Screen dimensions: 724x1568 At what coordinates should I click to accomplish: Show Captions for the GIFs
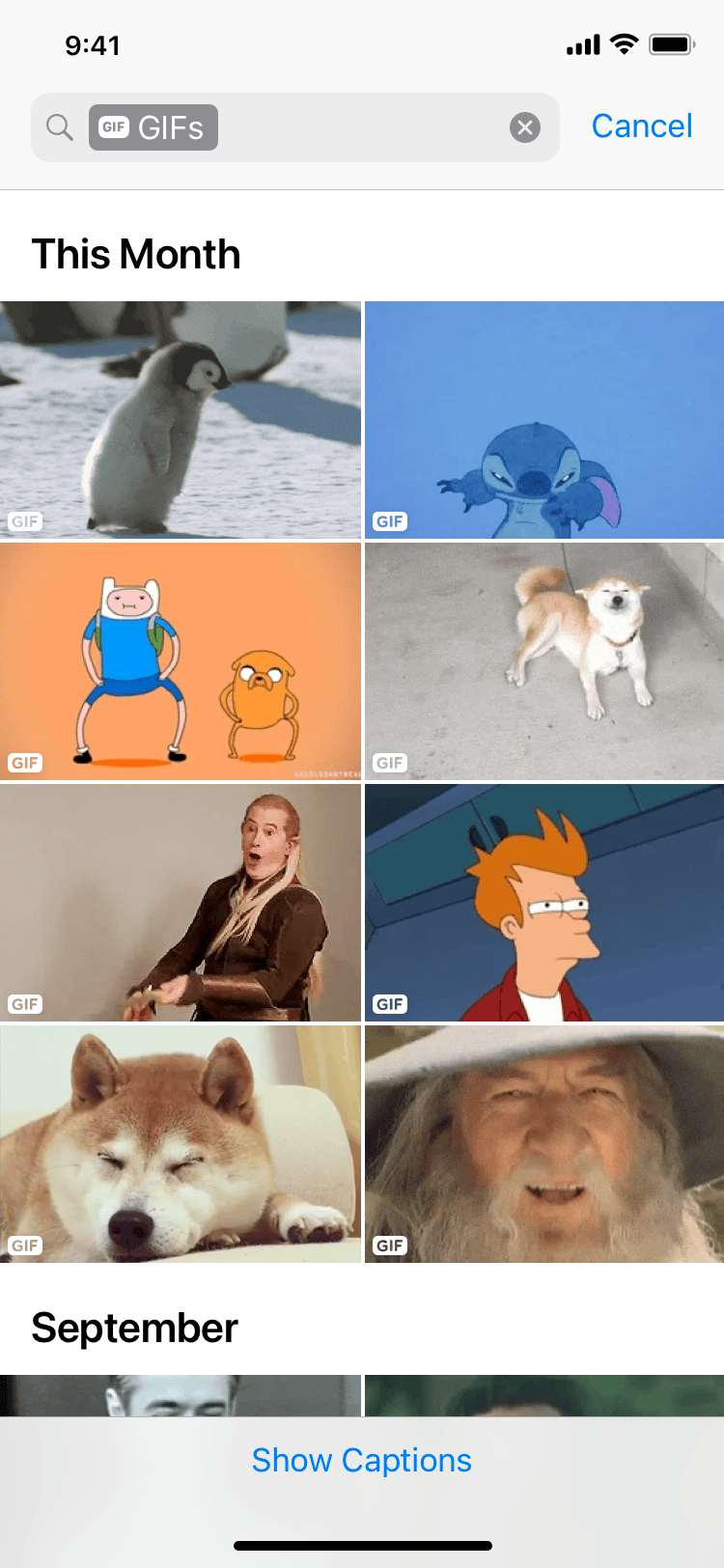[362, 1460]
